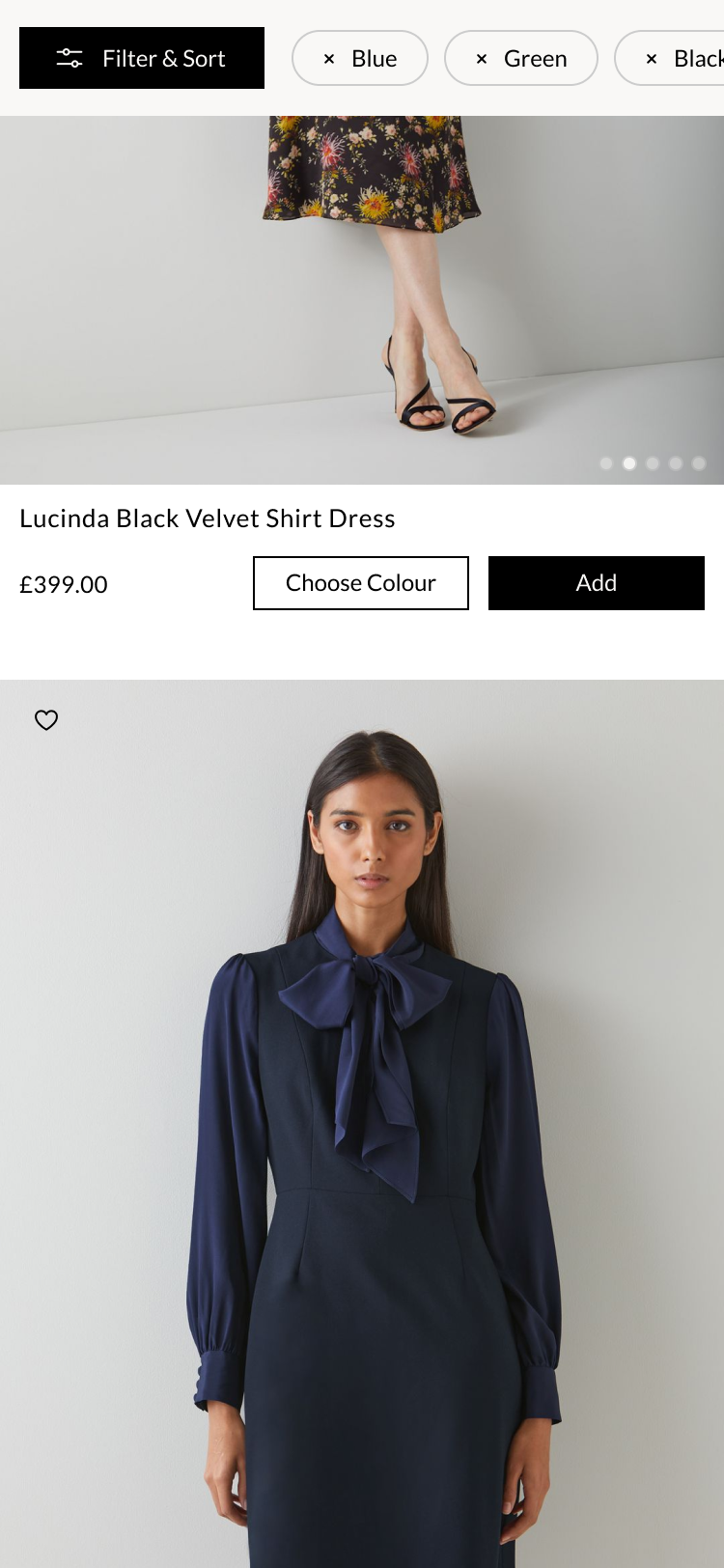Click the second carousel dot on the product photo
The width and height of the screenshot is (724, 1568).
pos(629,462)
